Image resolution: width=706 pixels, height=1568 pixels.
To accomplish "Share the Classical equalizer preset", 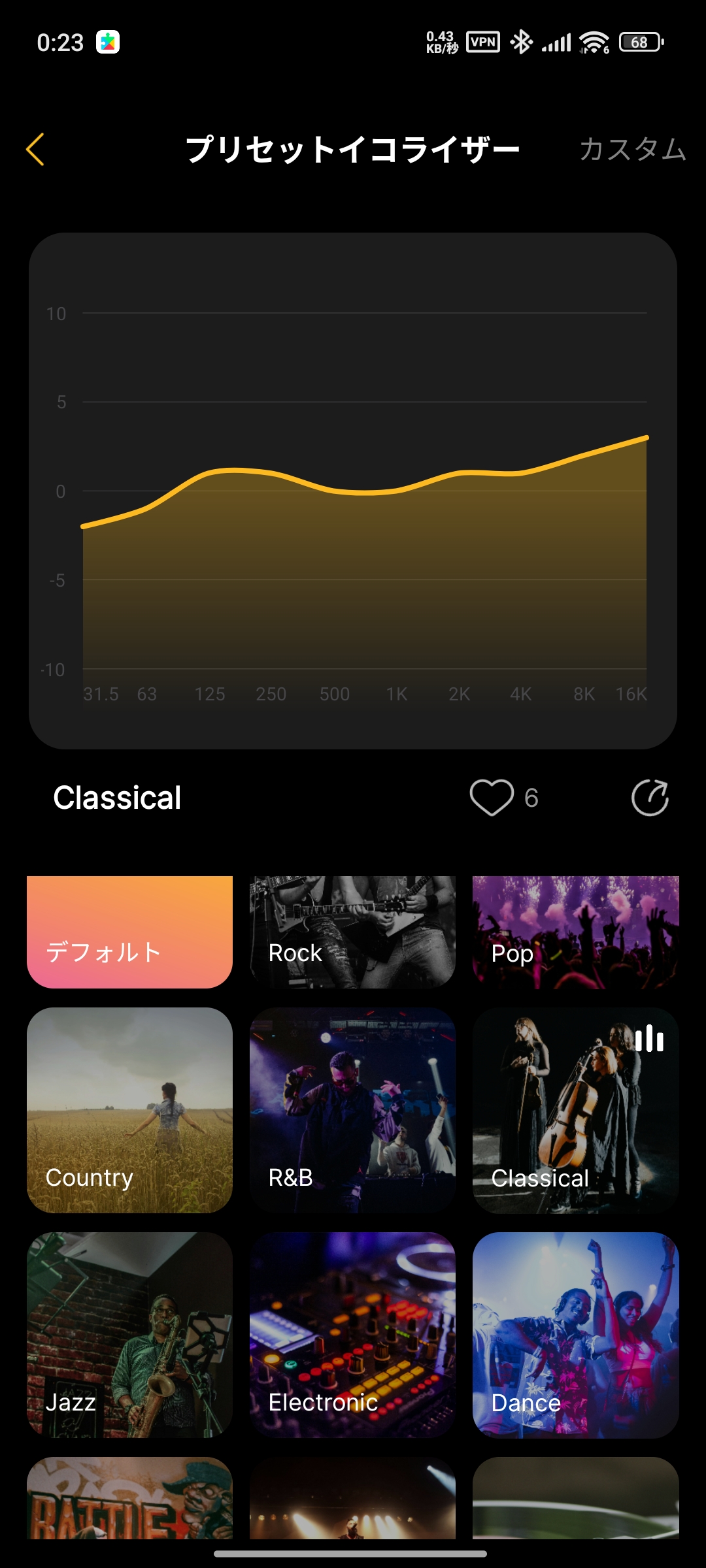I will pos(650,798).
